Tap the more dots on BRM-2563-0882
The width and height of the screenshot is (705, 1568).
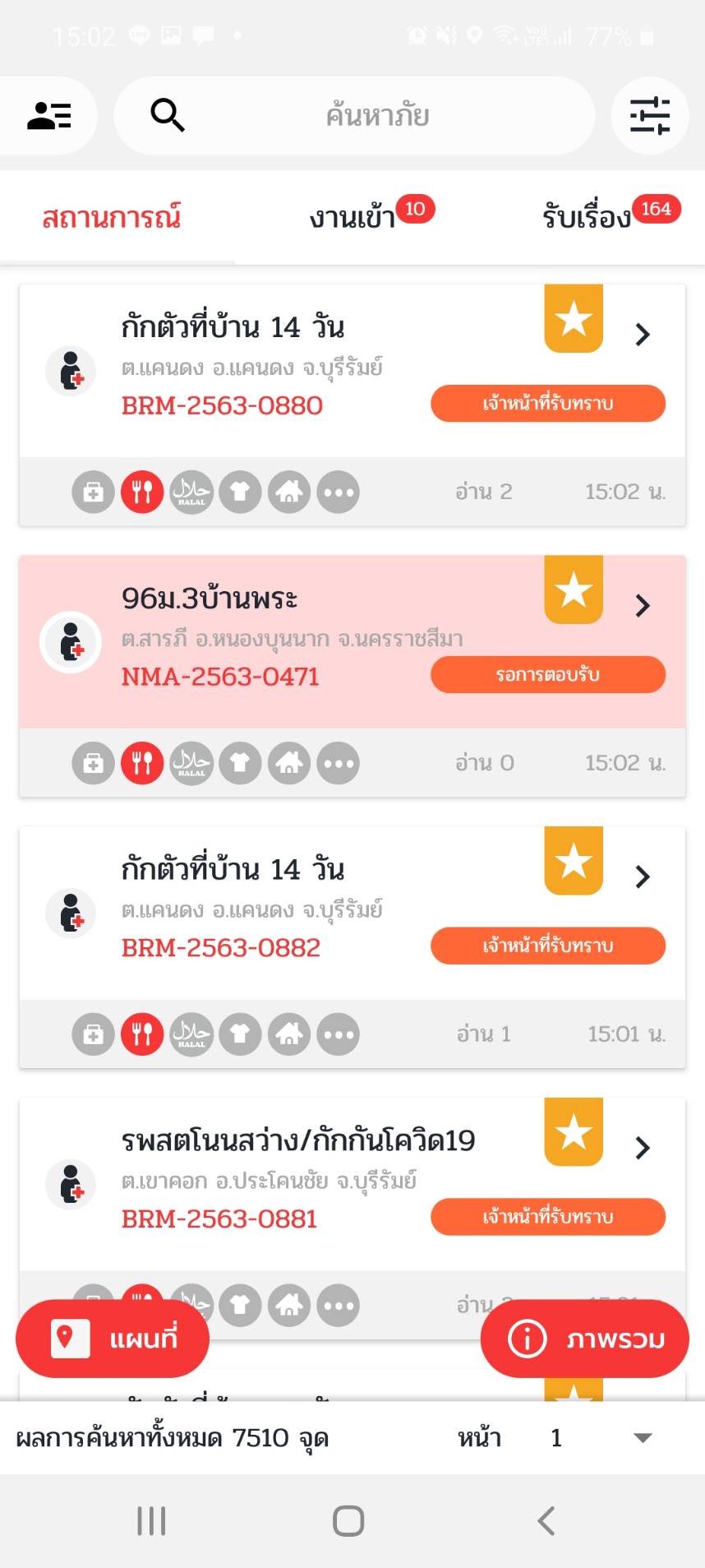339,1034
